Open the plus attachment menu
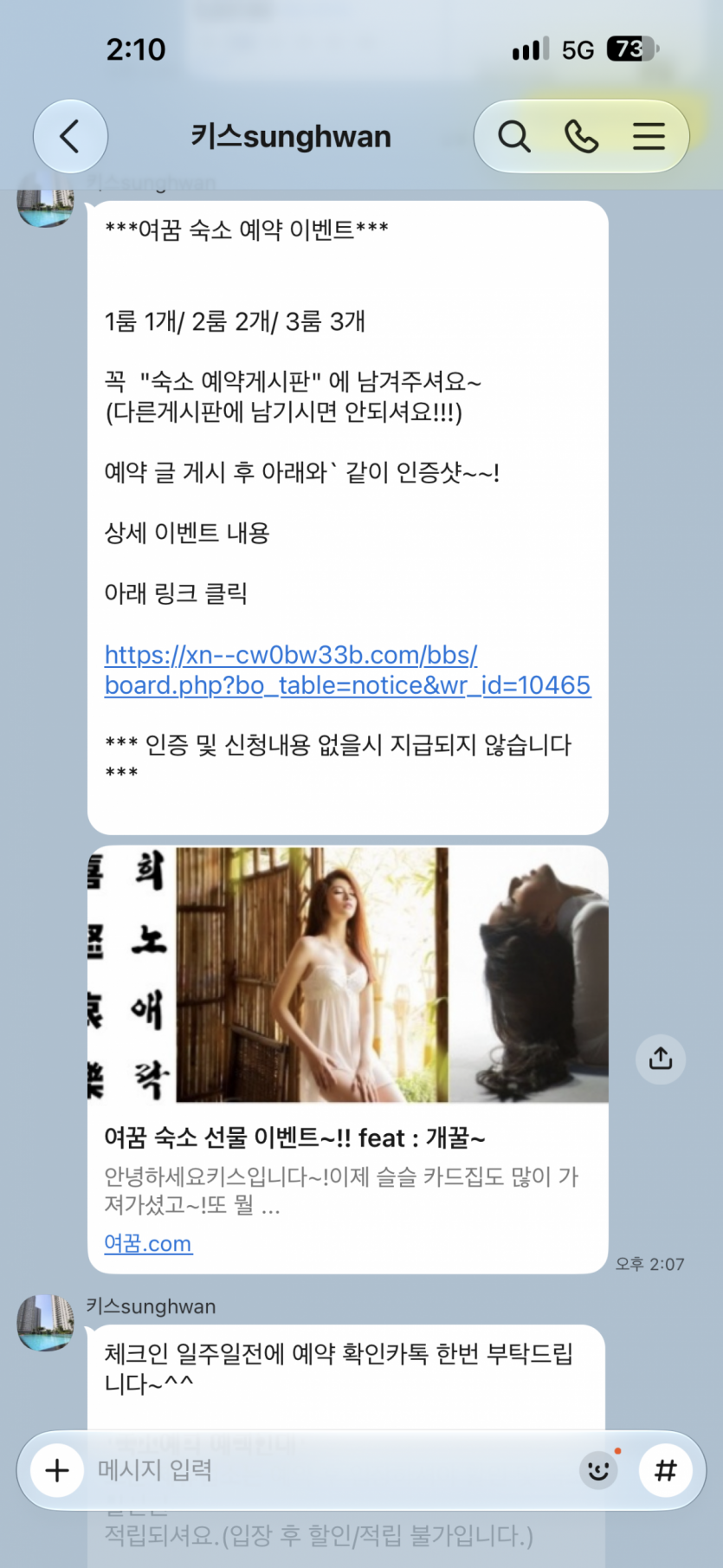The width and height of the screenshot is (723, 1568). click(57, 1470)
